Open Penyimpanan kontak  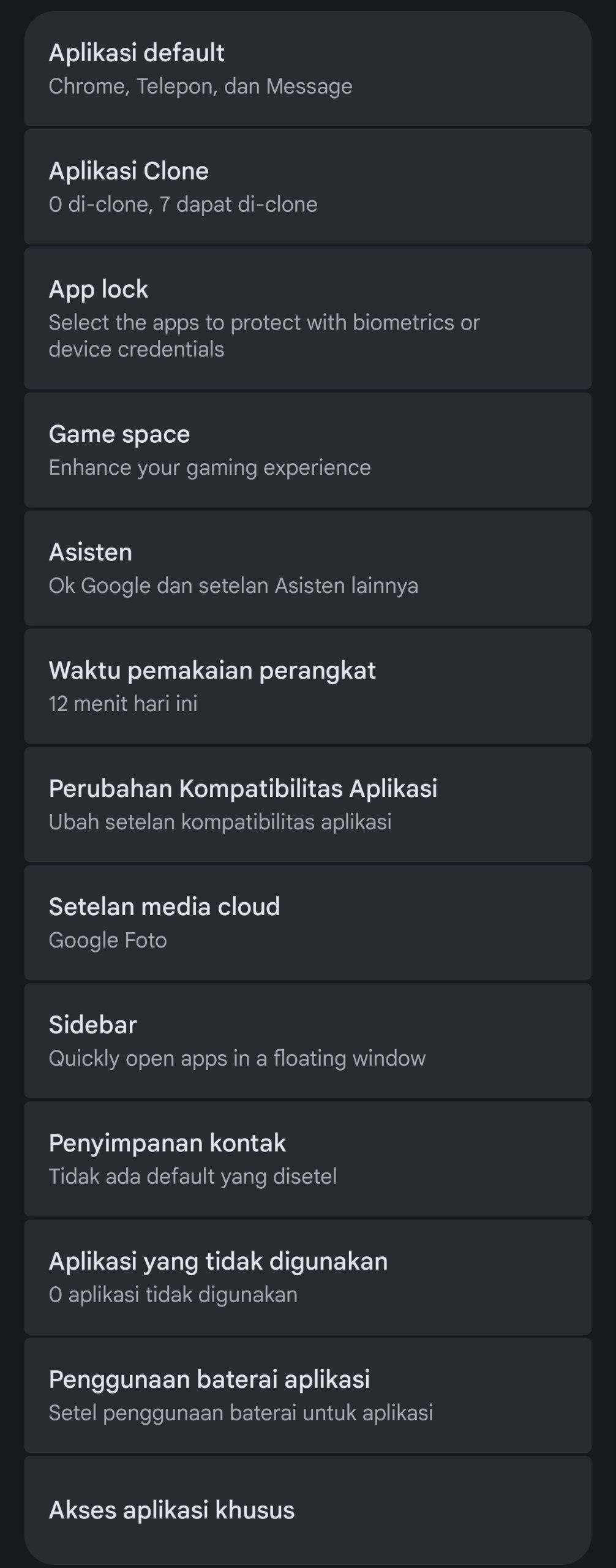point(307,1159)
